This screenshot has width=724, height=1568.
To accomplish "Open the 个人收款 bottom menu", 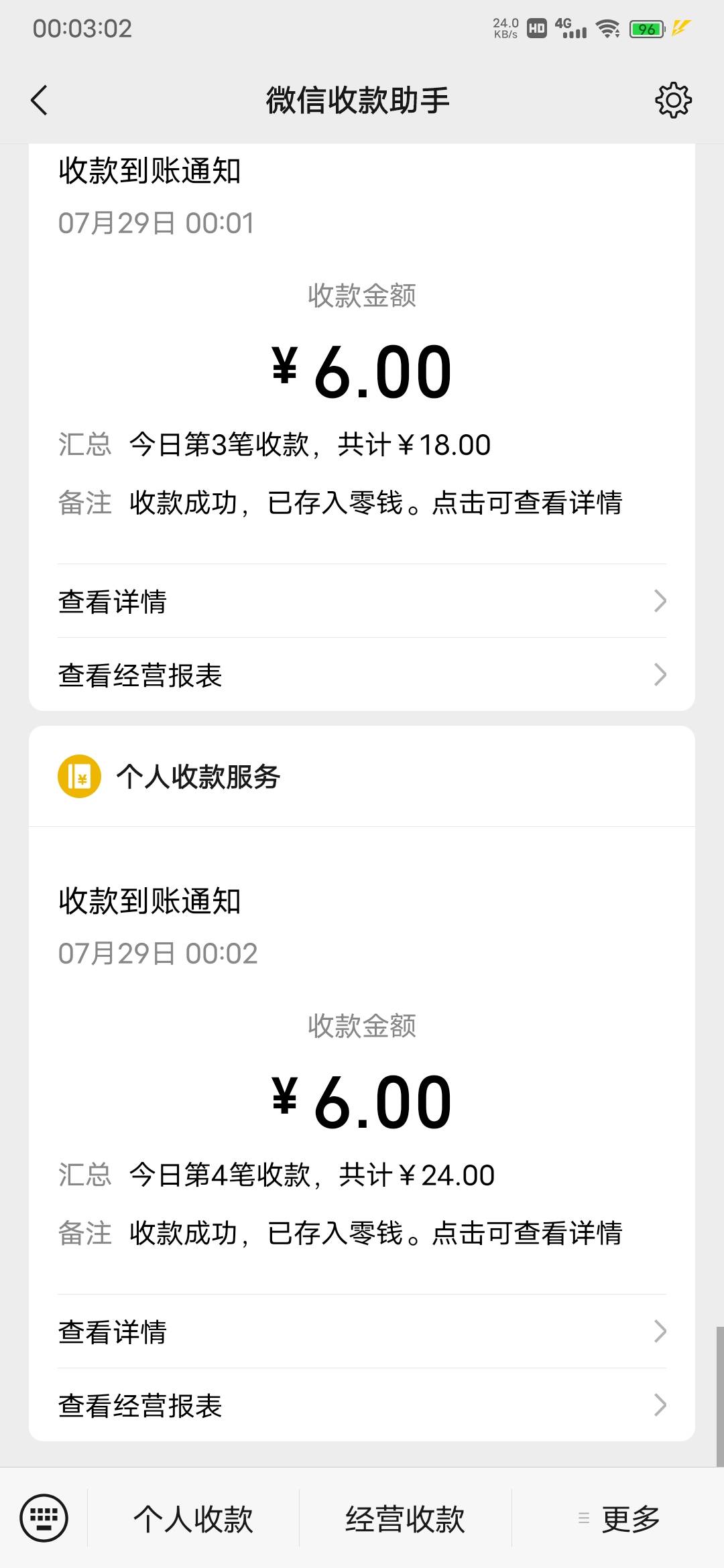I will pyautogui.click(x=193, y=1518).
